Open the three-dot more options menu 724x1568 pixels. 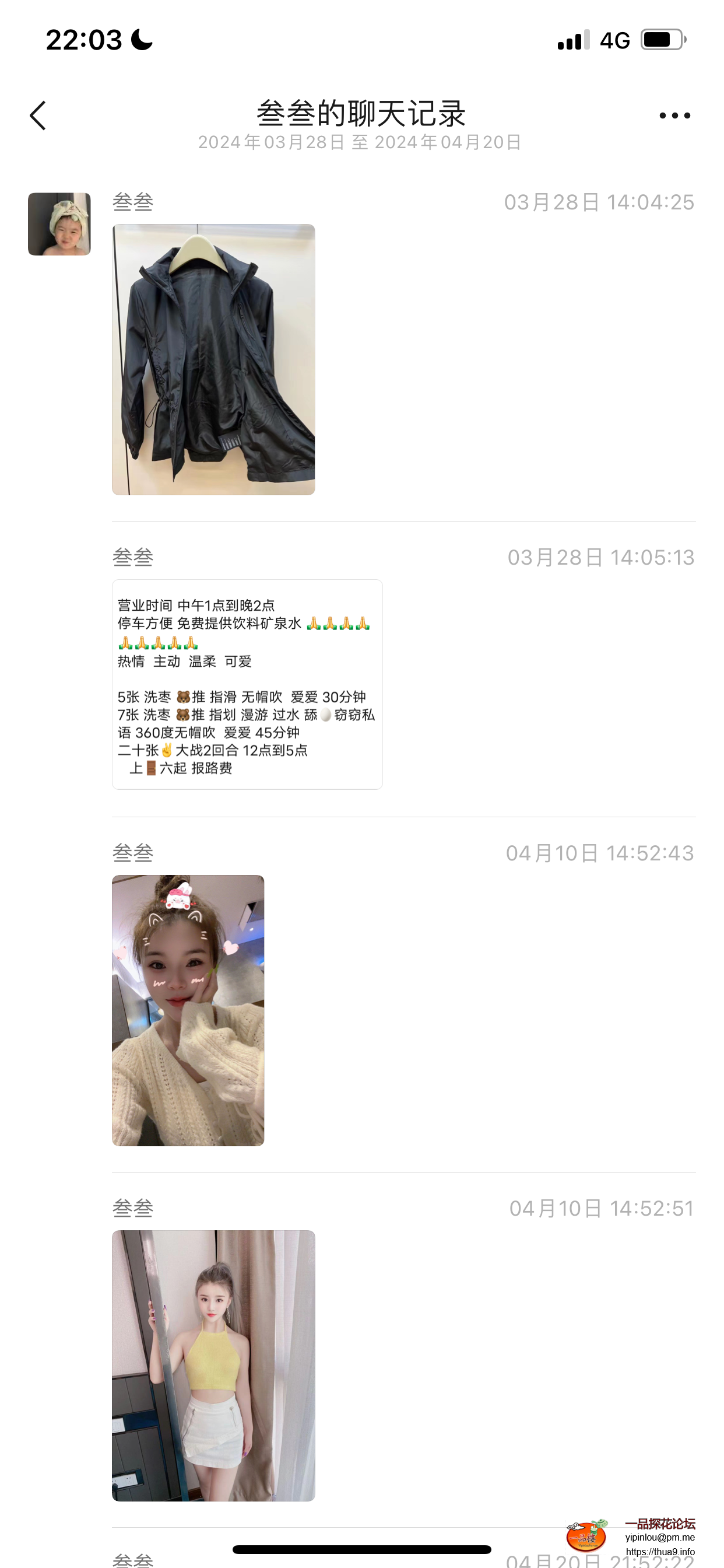click(x=674, y=115)
